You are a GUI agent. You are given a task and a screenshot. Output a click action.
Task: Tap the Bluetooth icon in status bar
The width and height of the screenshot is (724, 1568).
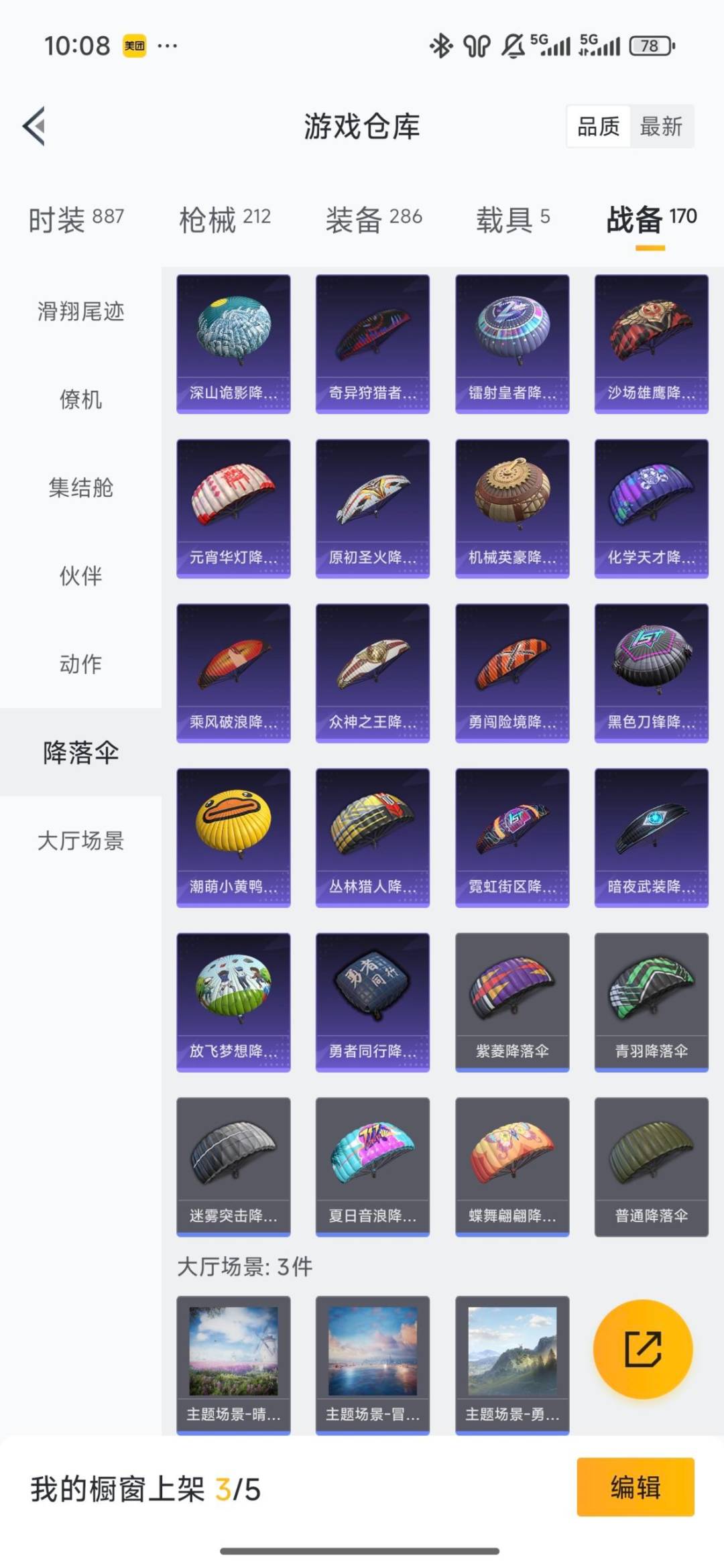(x=440, y=46)
